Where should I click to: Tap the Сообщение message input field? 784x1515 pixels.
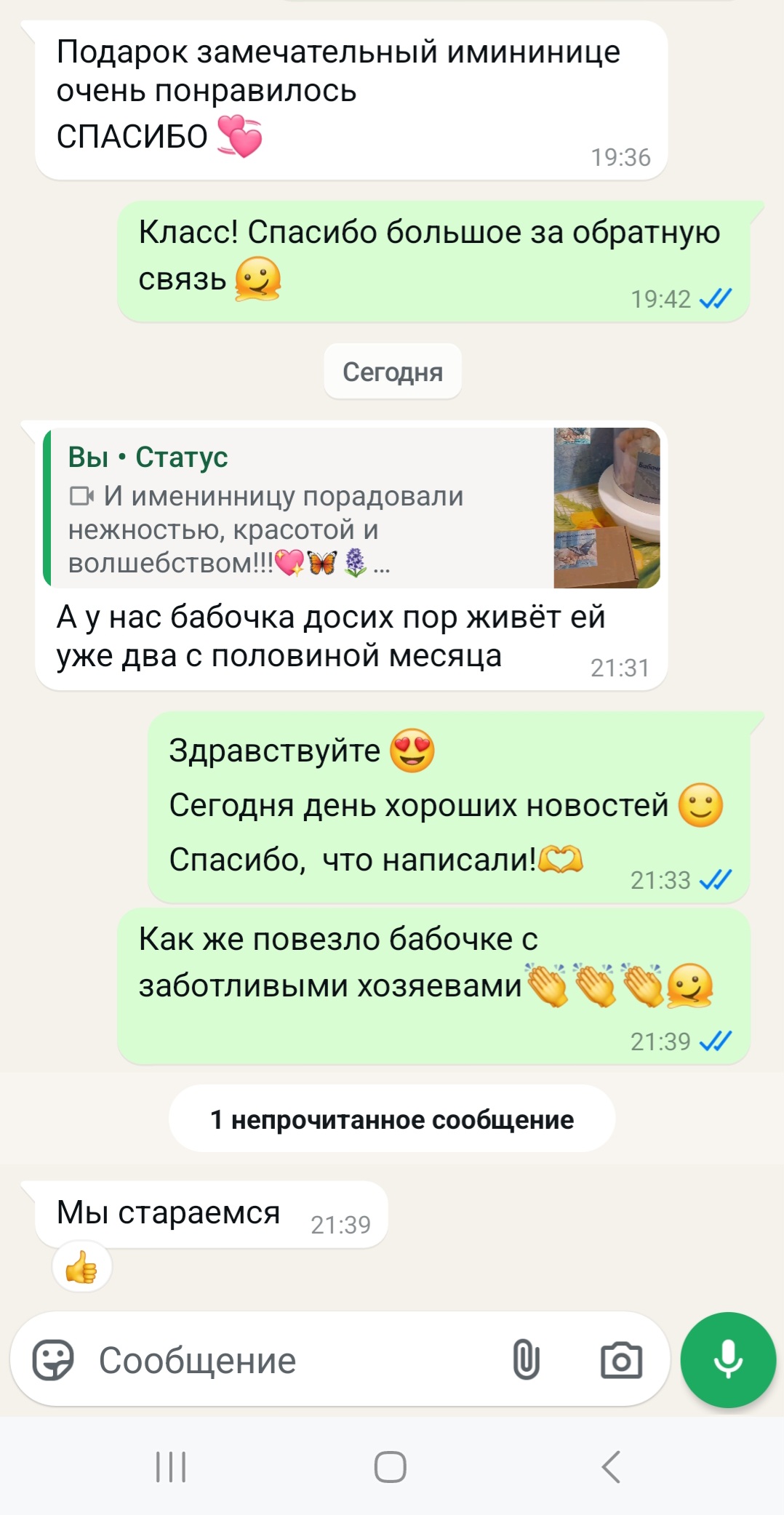pyautogui.click(x=291, y=1359)
